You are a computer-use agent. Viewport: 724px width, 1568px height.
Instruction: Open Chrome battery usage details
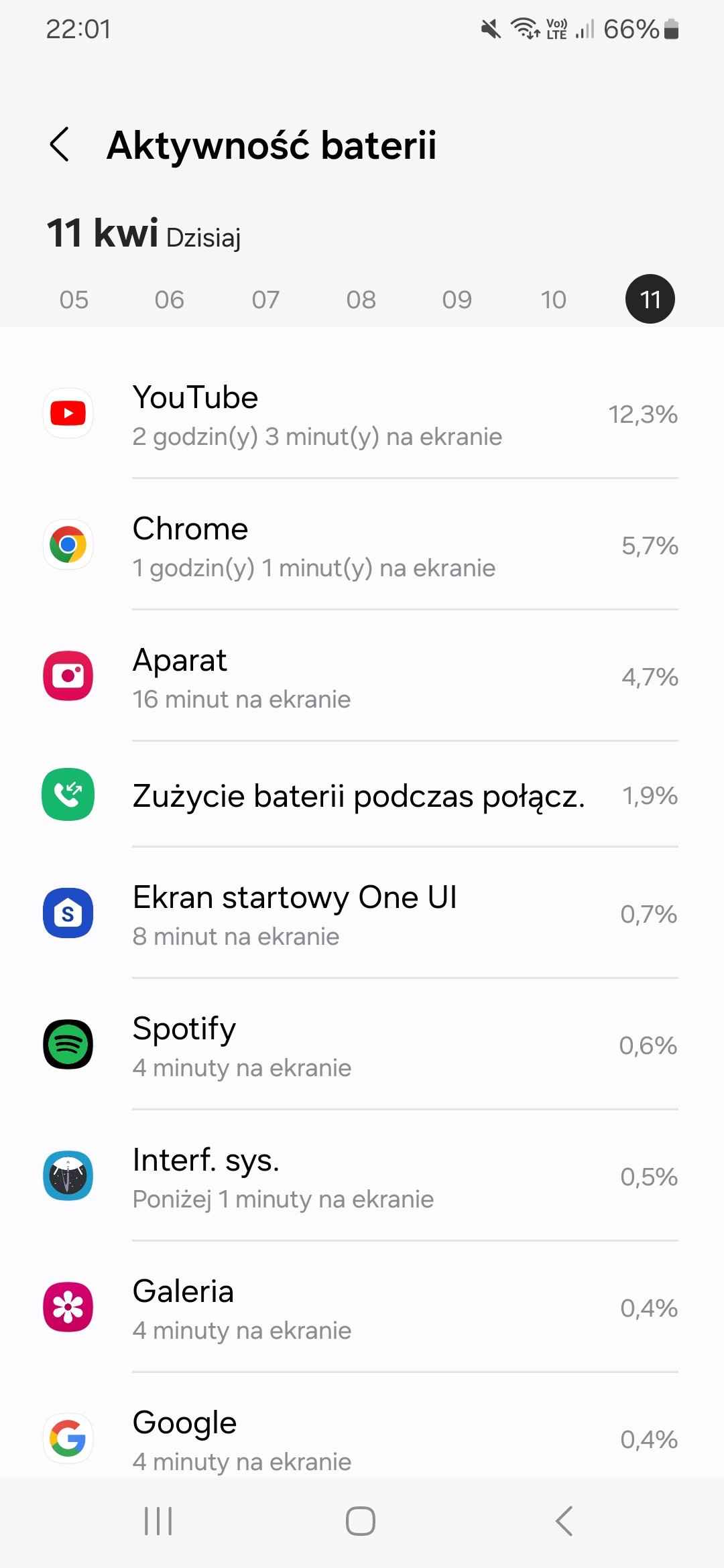362,545
